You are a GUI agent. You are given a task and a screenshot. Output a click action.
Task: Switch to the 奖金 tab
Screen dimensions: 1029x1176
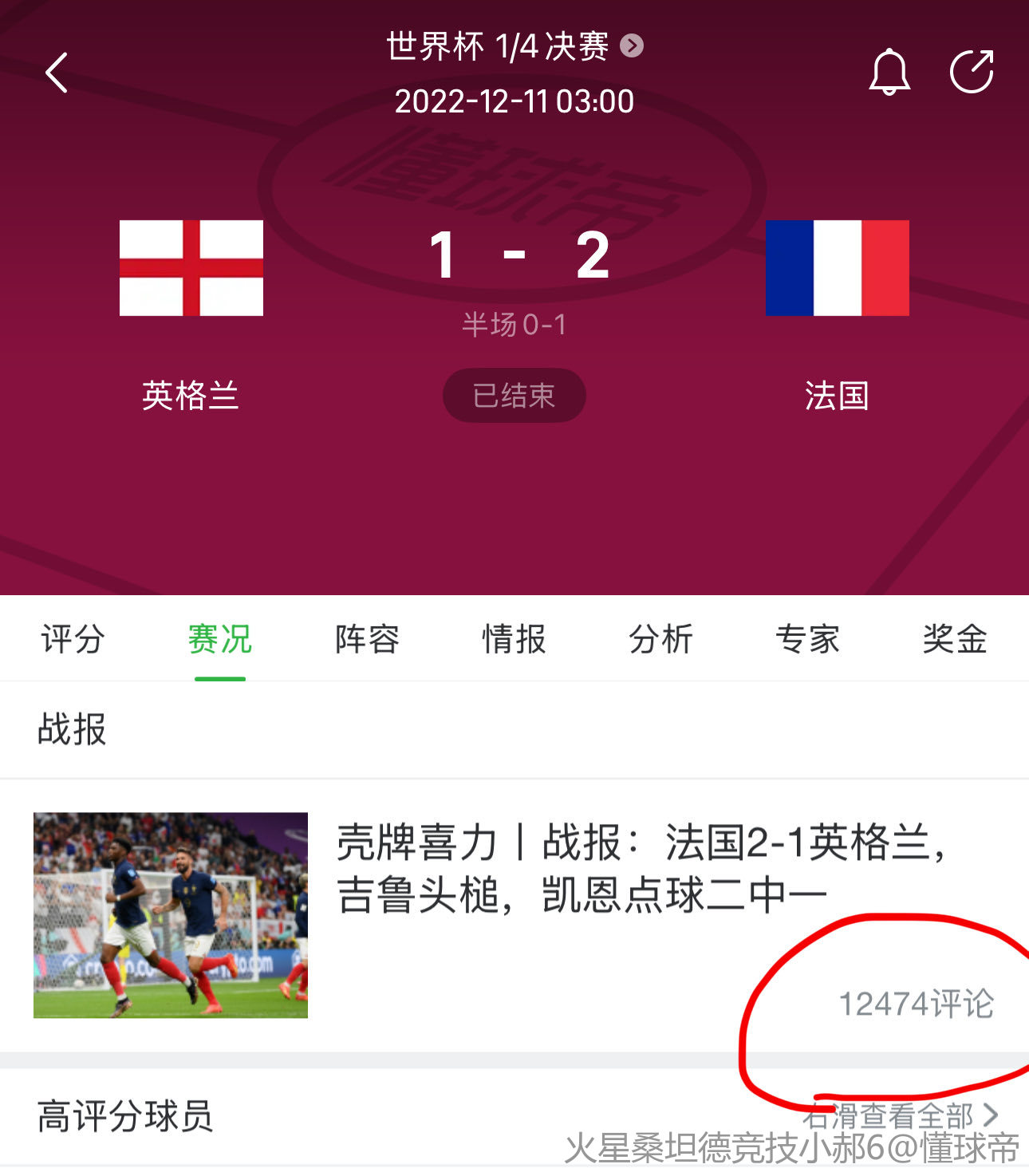pos(954,639)
